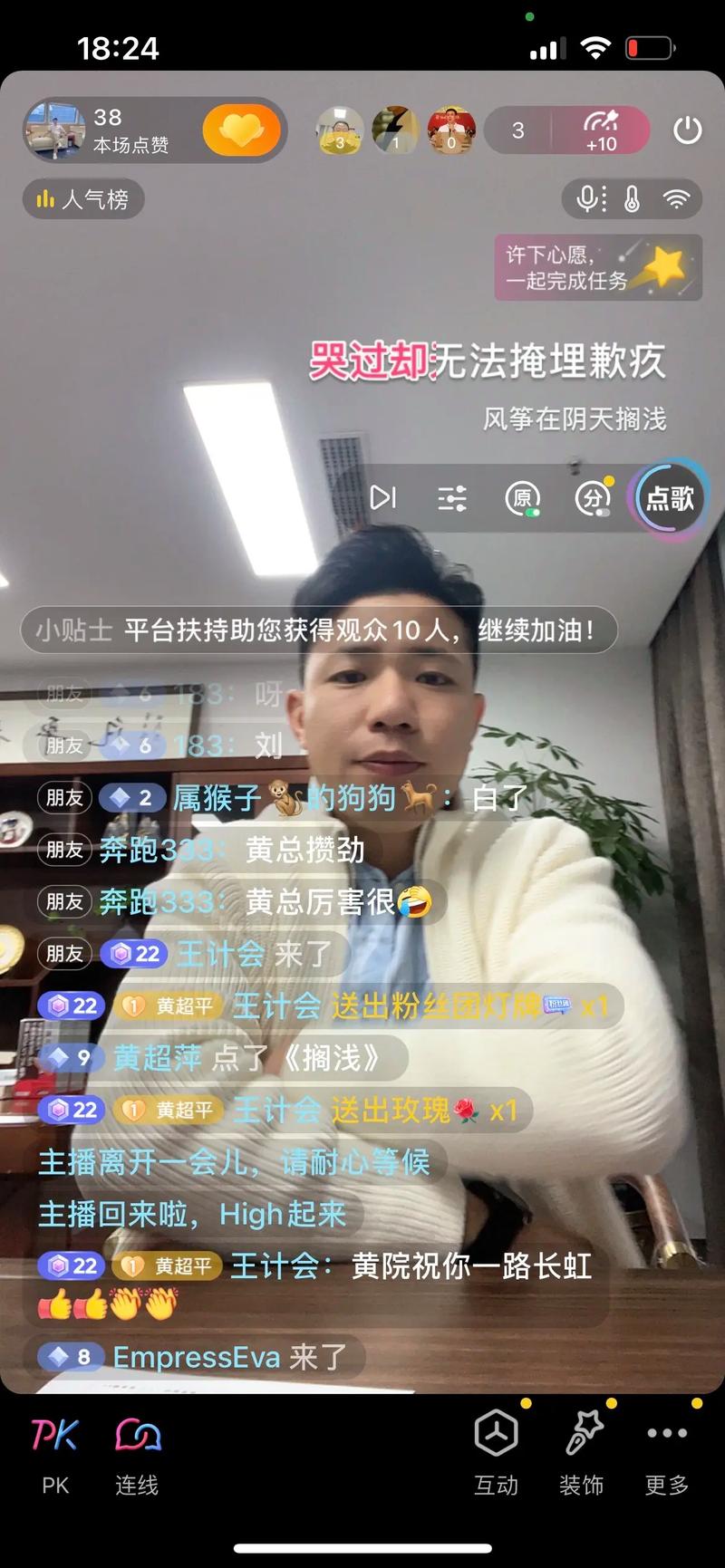The height and width of the screenshot is (1568, 725).
Task: Tap the 小贴士 platform support tip banner
Action: tap(319, 630)
